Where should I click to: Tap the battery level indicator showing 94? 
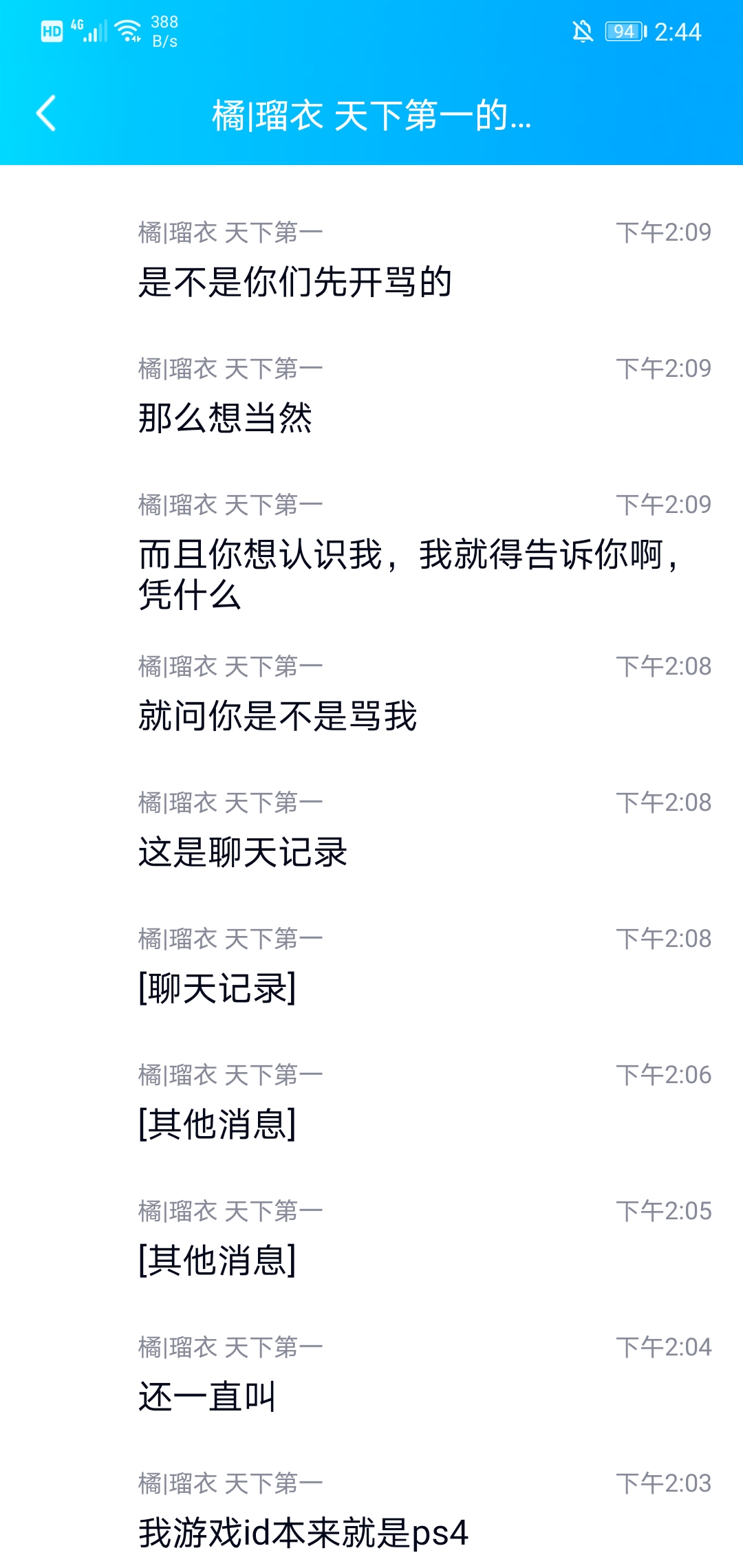623,31
